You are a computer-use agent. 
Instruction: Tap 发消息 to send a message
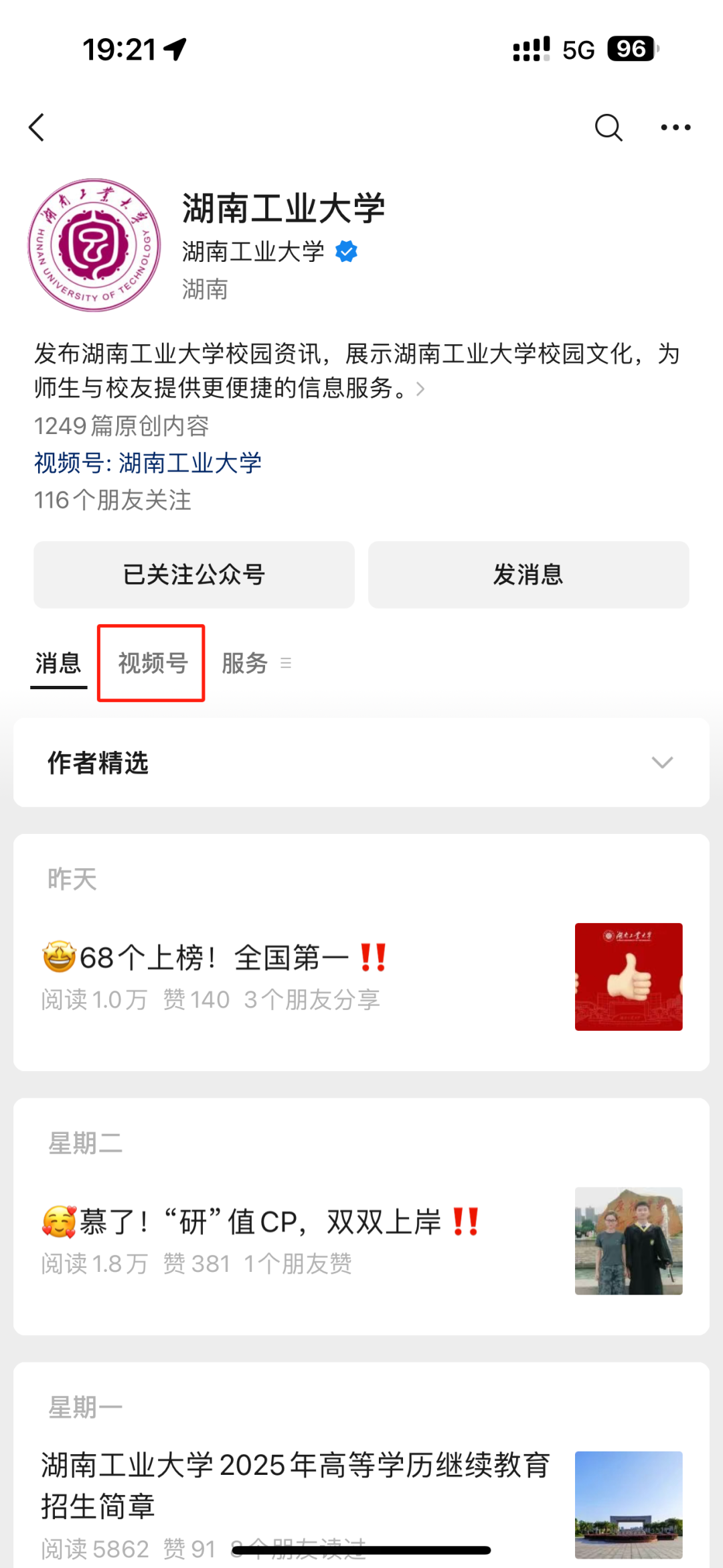click(x=528, y=575)
